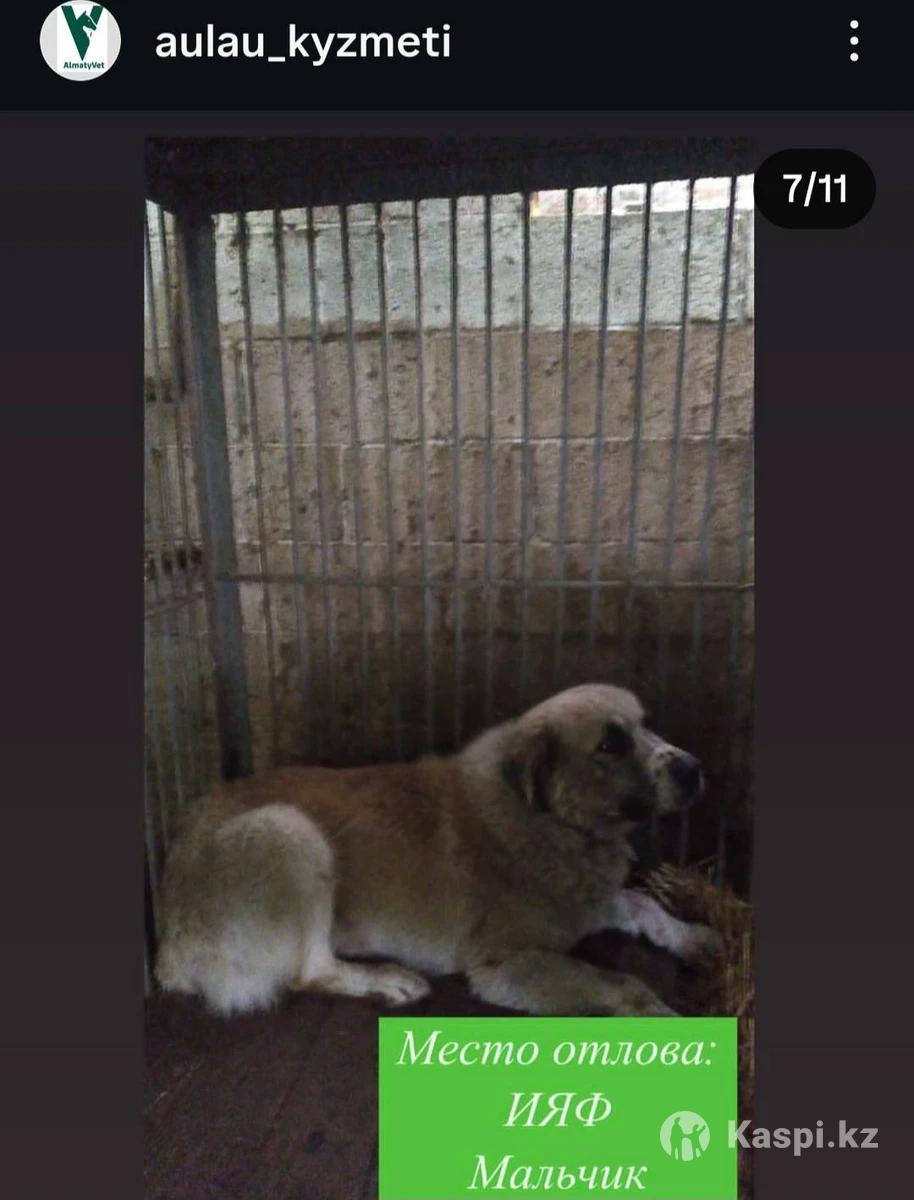This screenshot has height=1200, width=914.
Task: Open the aulau_kyzmeti profile avatar
Action: point(80,40)
